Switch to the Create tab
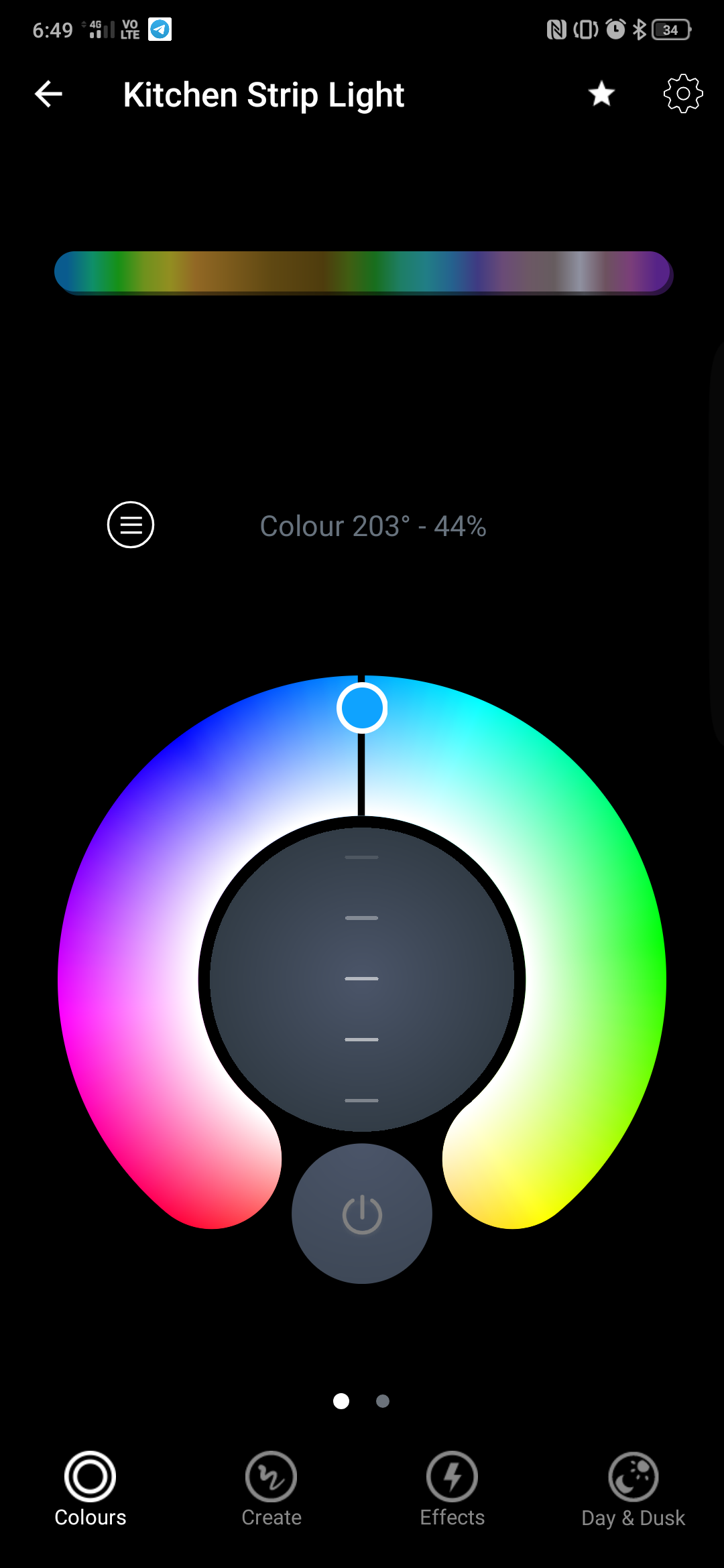 tap(271, 1490)
